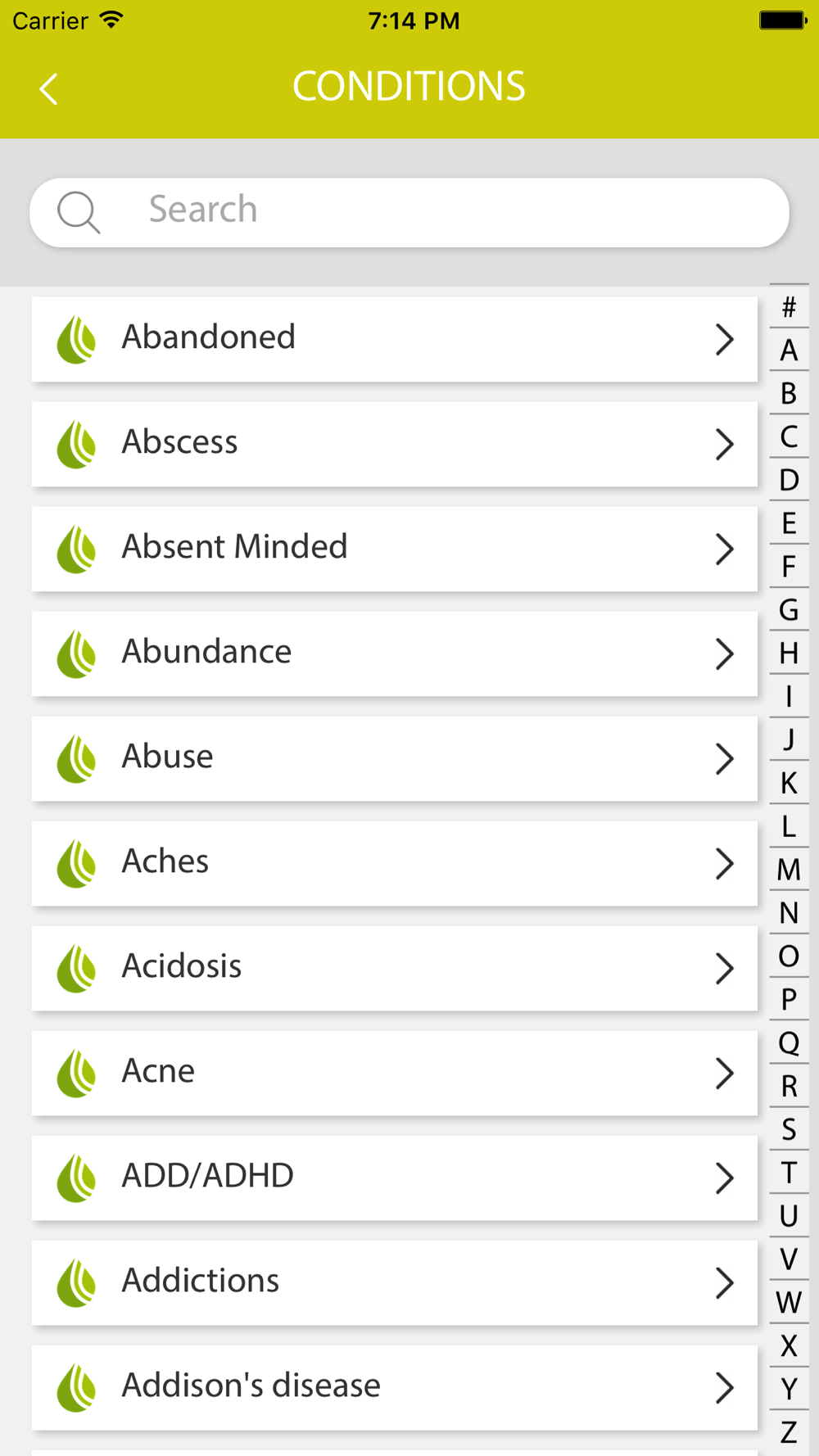Screen dimensions: 819x1456
Task: Open Absent Minded details
Action: coord(394,548)
